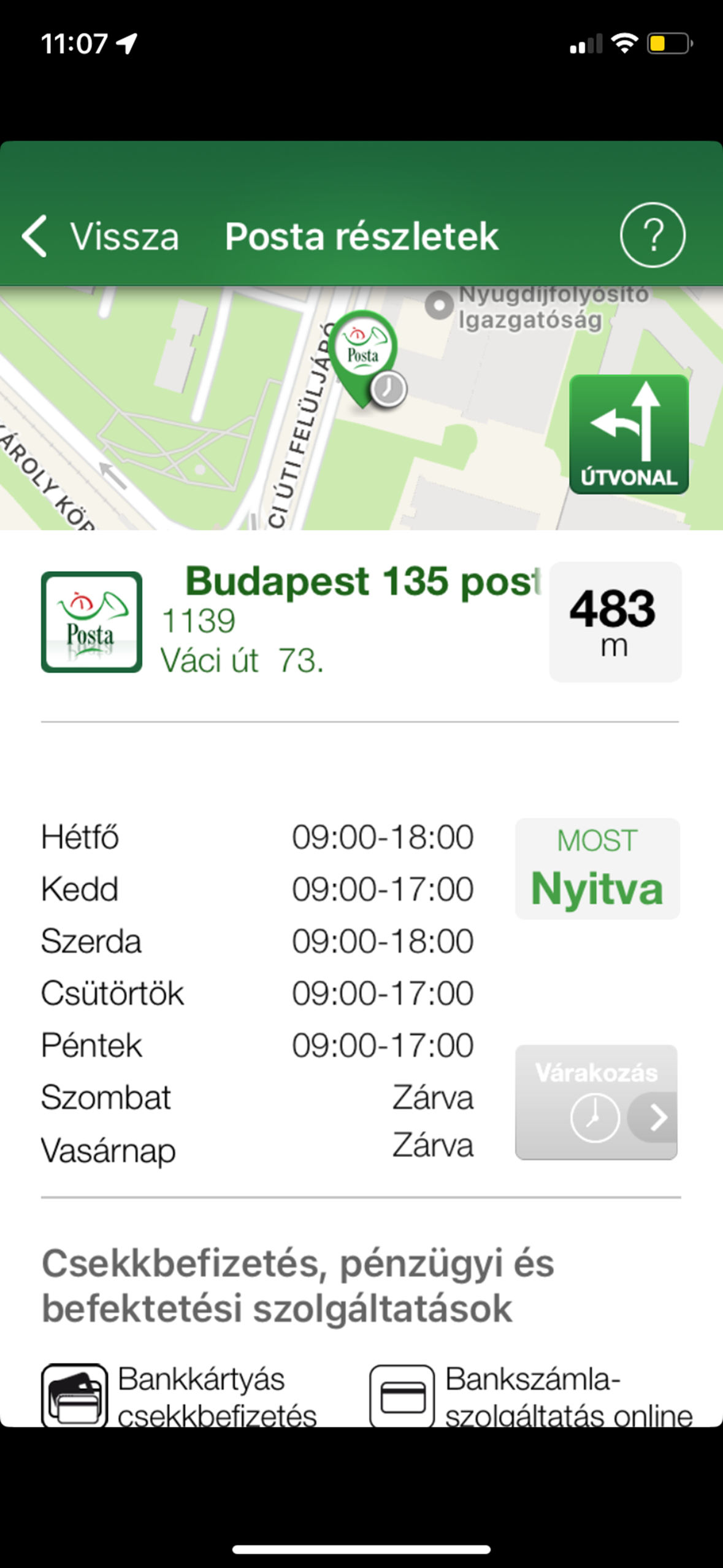Image resolution: width=723 pixels, height=1568 pixels.
Task: Expand the truncated Budapest 135 posta title
Action: coord(362,585)
